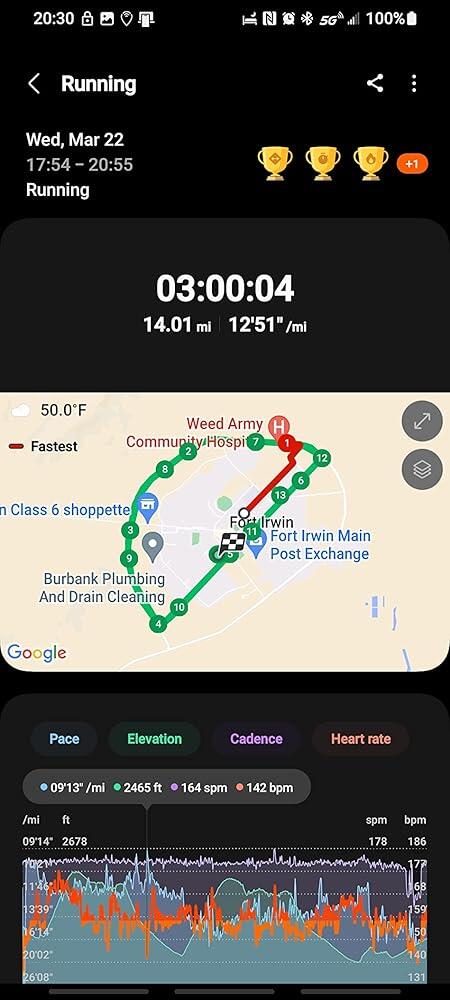Viewport: 450px width, 1000px height.
Task: Toggle the Cadence chart chip
Action: coord(256,739)
